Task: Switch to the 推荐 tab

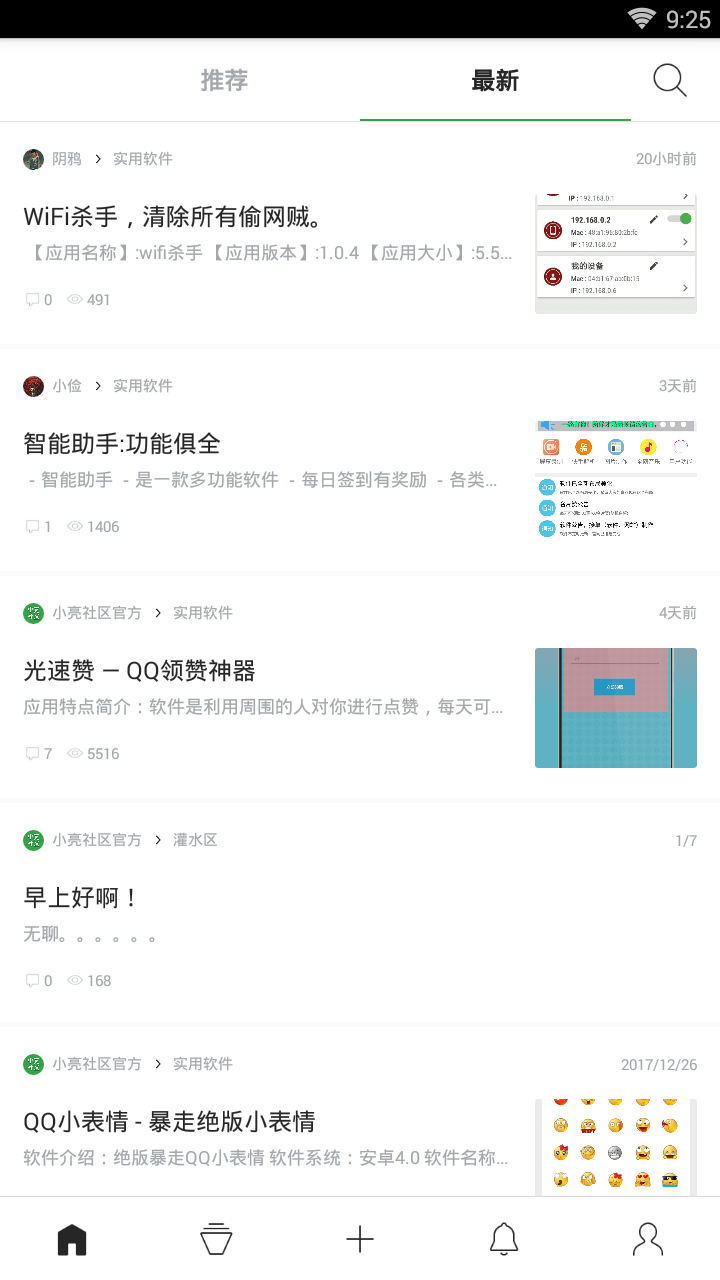Action: (x=224, y=80)
